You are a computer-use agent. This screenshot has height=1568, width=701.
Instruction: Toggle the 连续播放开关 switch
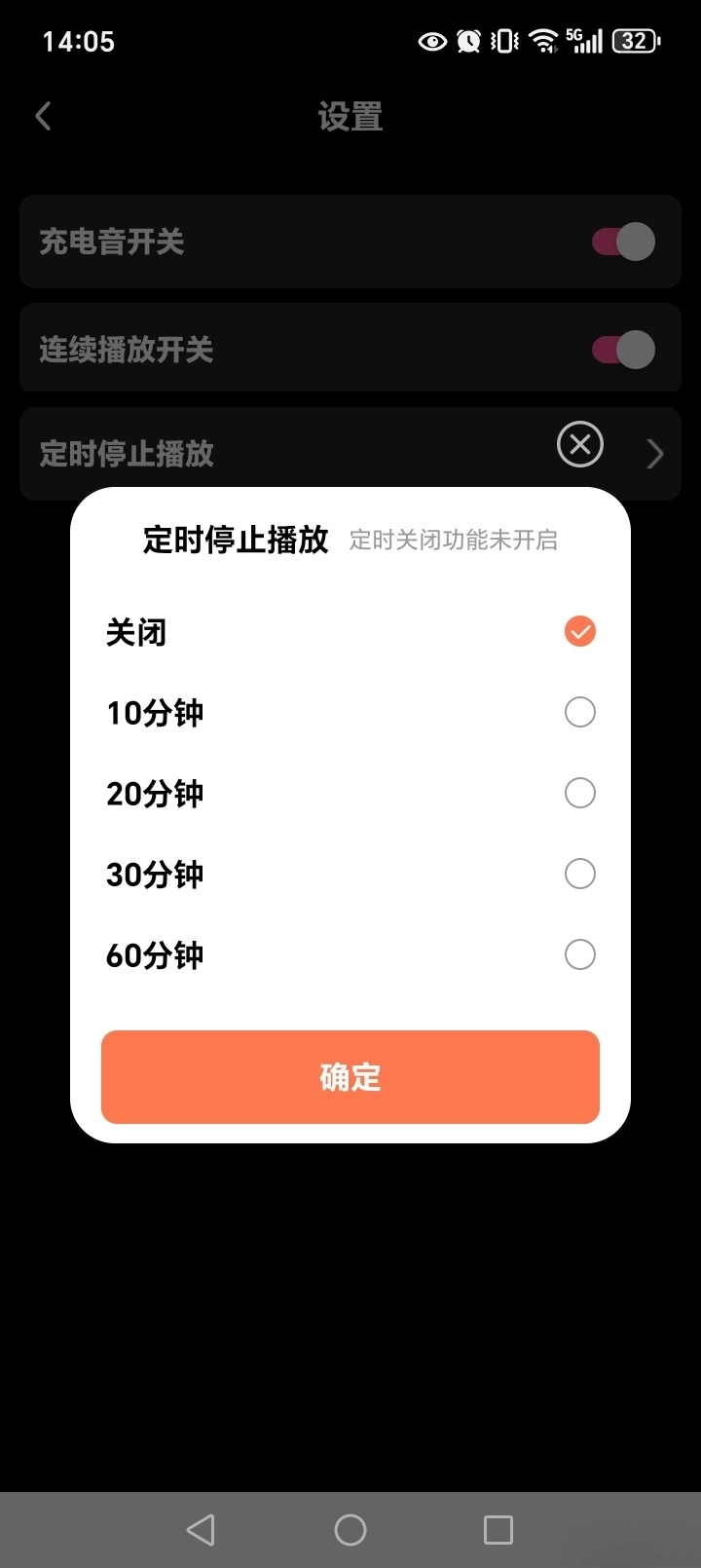coord(623,350)
